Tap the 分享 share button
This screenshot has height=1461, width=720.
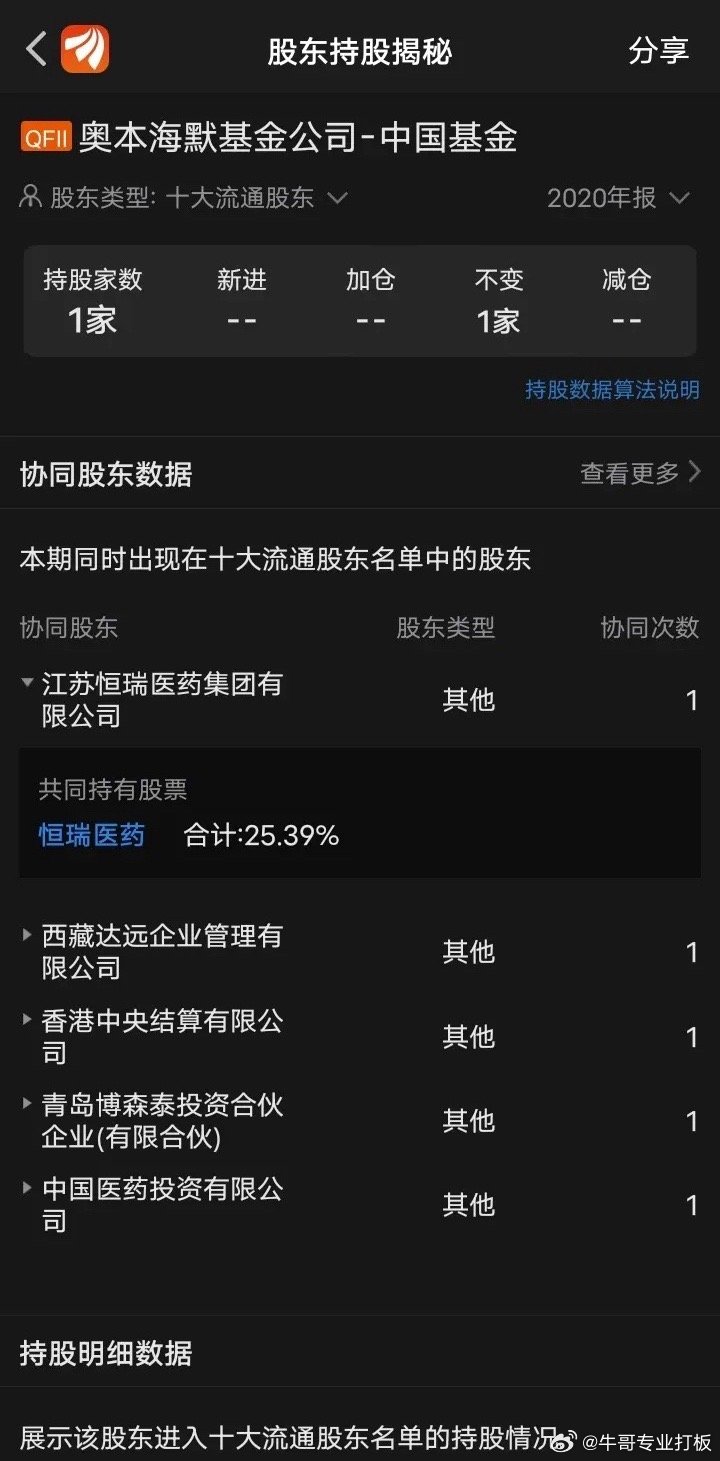click(x=659, y=50)
